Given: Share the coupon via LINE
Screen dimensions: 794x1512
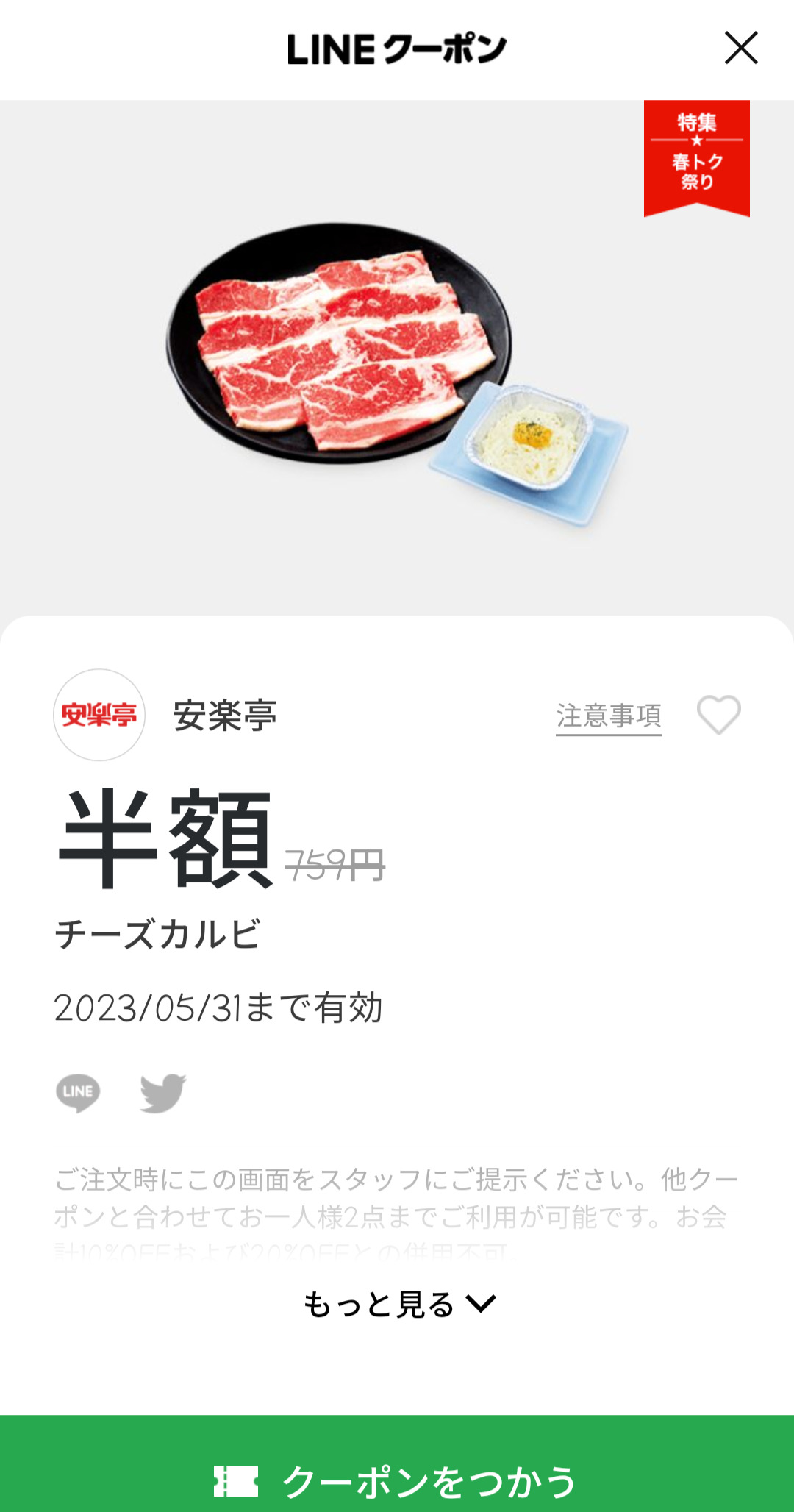Looking at the screenshot, I should (78, 1092).
